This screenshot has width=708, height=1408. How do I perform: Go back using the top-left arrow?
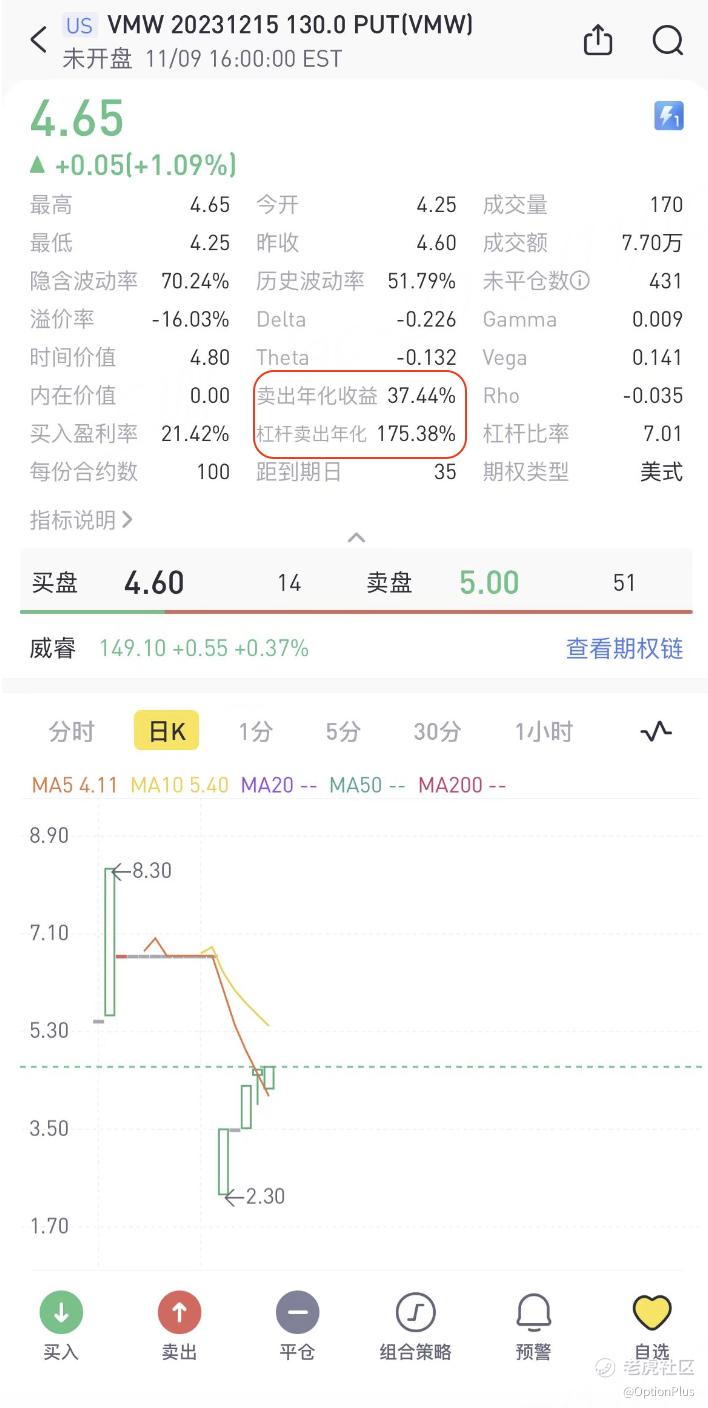click(x=39, y=40)
